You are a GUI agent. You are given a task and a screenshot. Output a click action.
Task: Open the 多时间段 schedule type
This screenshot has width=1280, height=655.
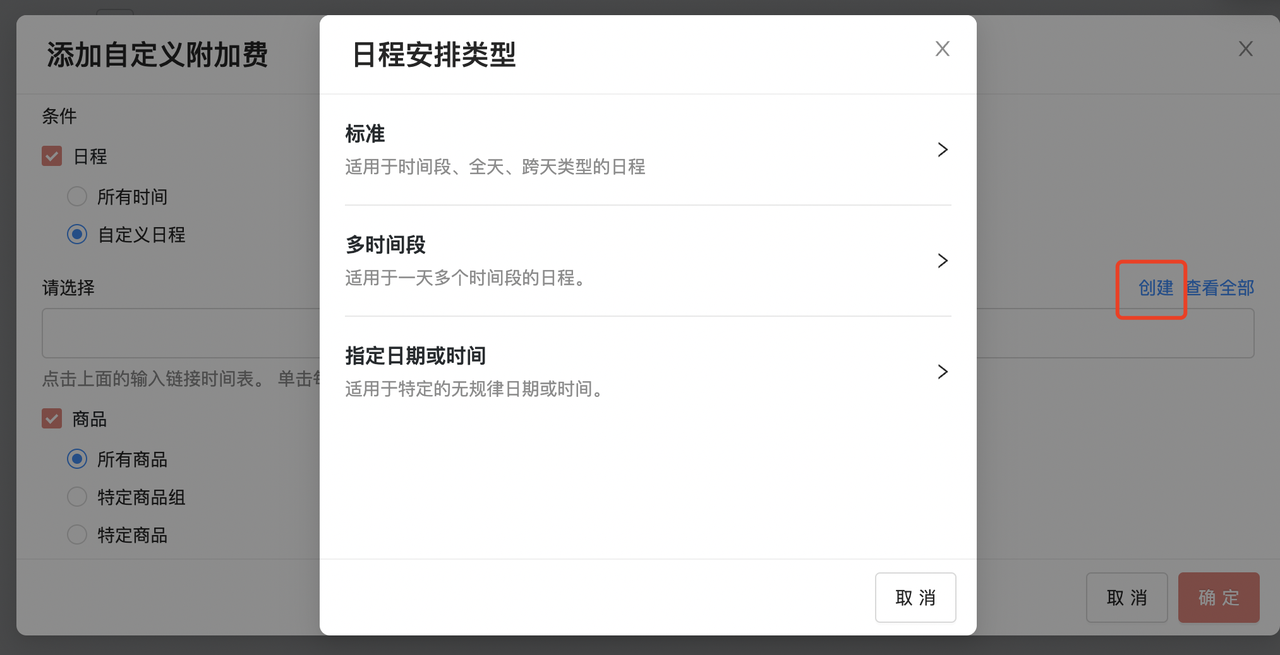point(647,260)
